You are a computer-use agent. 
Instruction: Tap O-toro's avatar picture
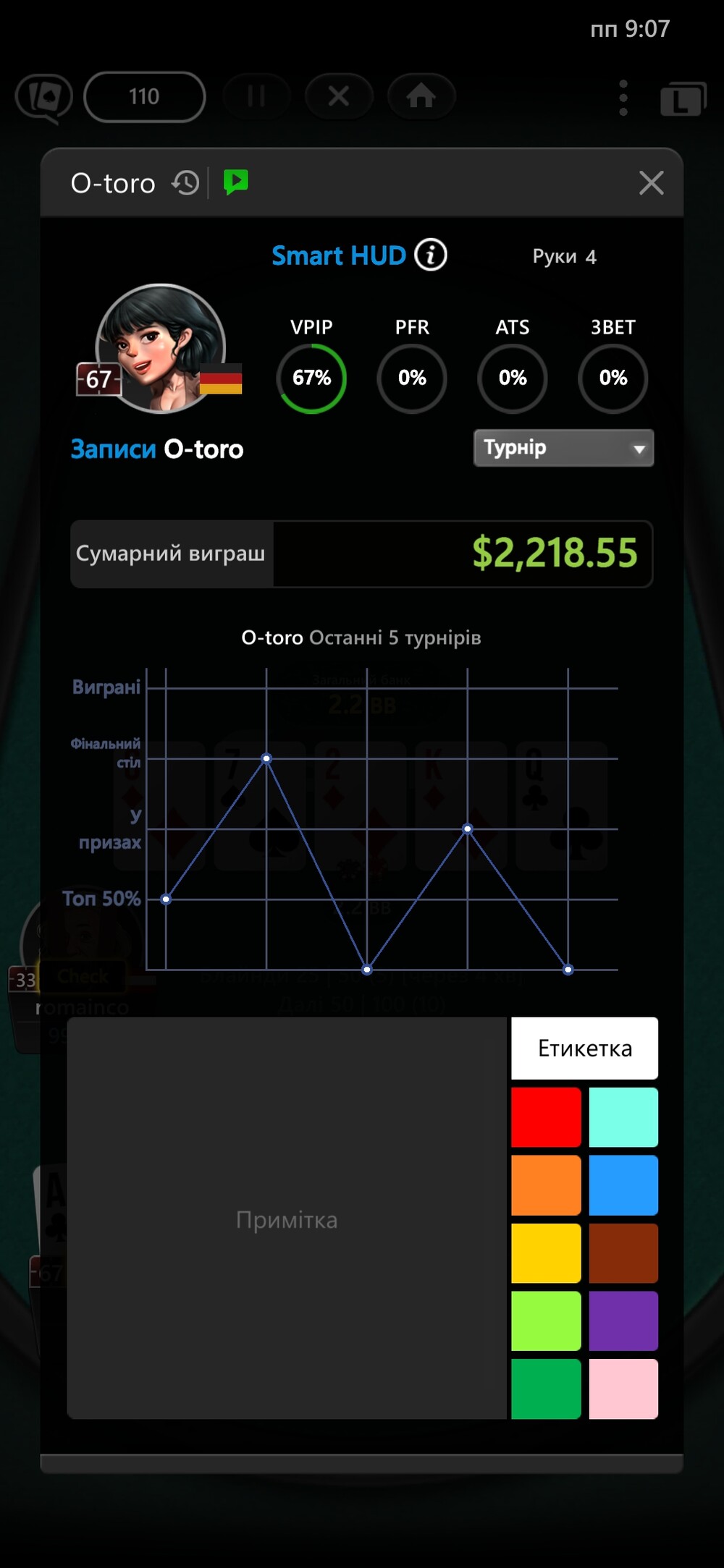click(161, 349)
